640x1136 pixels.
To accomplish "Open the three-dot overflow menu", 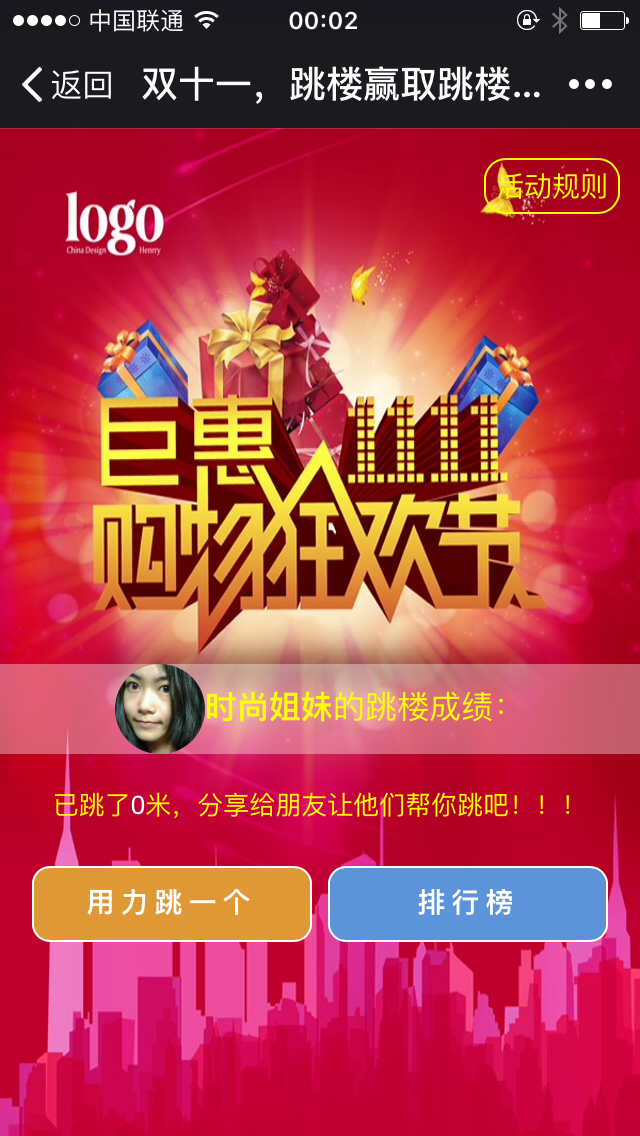I will coord(590,85).
